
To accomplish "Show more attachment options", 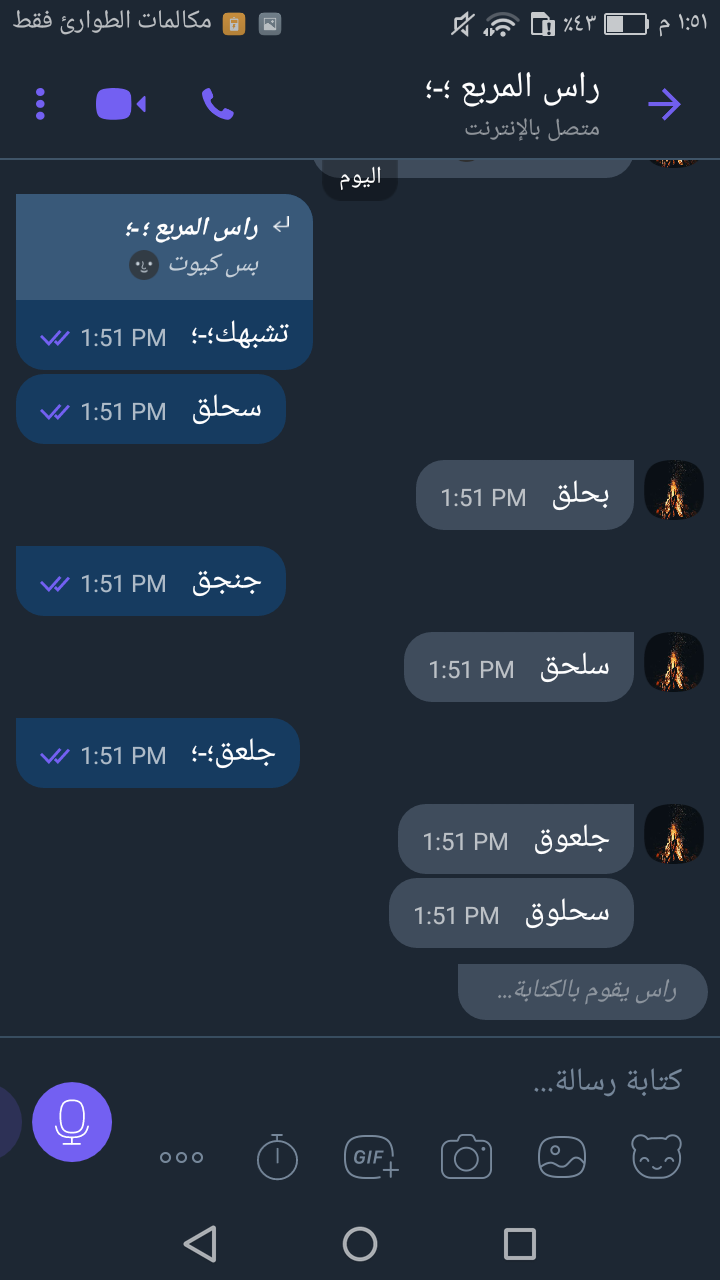I will (x=182, y=1157).
